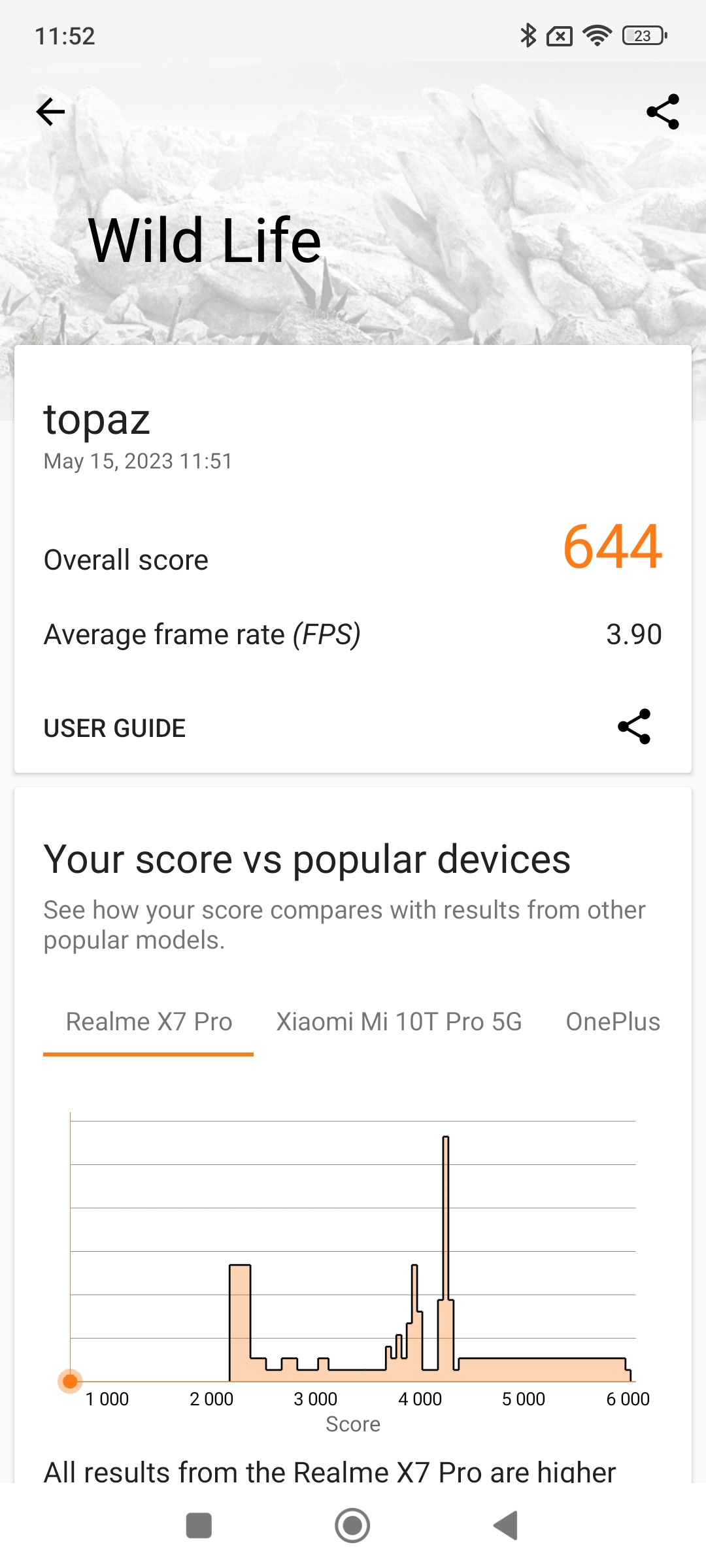This screenshot has height=1568, width=706.
Task: Share results via the header share icon
Action: (x=662, y=112)
